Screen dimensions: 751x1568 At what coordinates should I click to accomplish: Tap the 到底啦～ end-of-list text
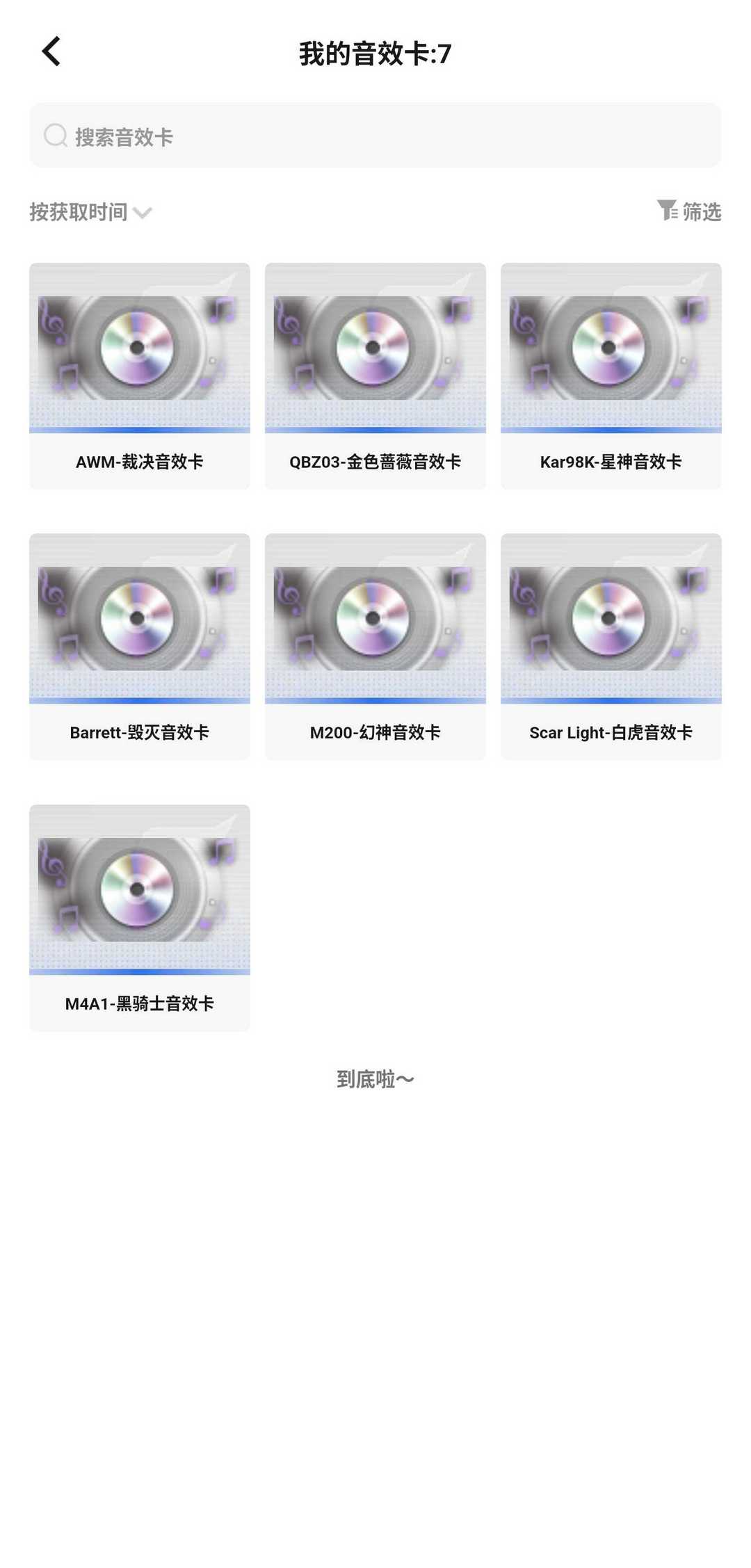pyautogui.click(x=375, y=1077)
